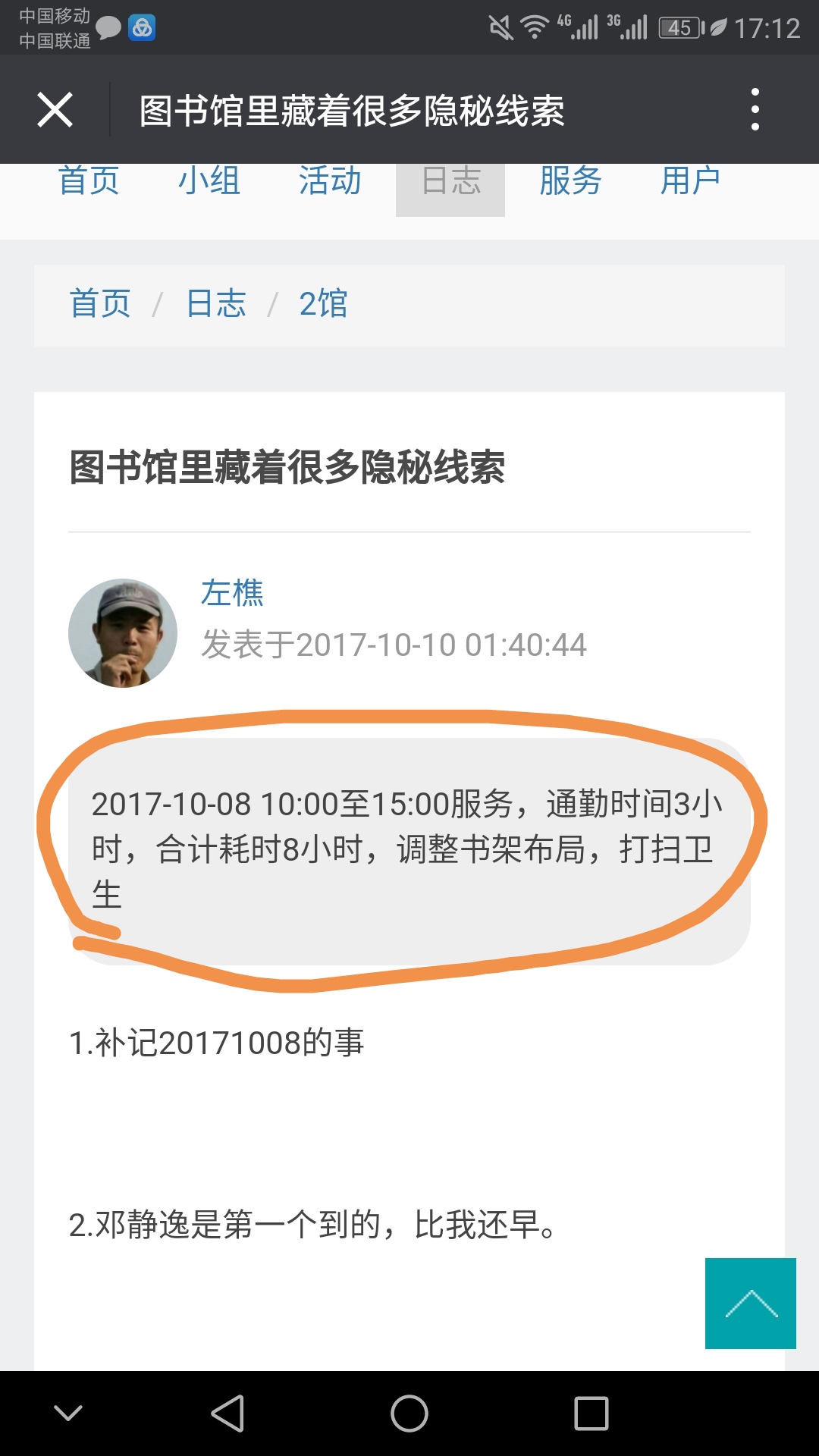Tap the 日志 breadcrumb link
The image size is (819, 1456).
216,303
